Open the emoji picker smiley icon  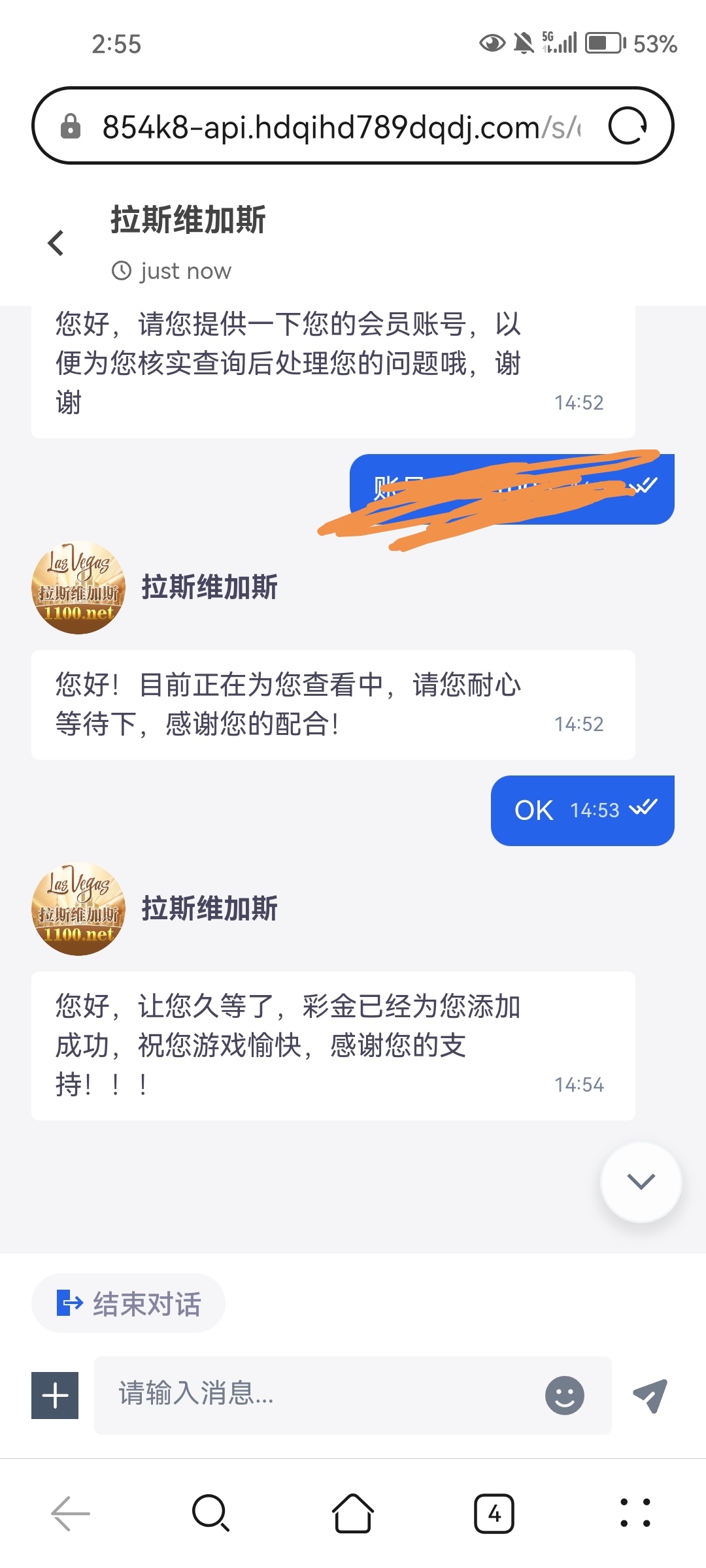tap(563, 1395)
